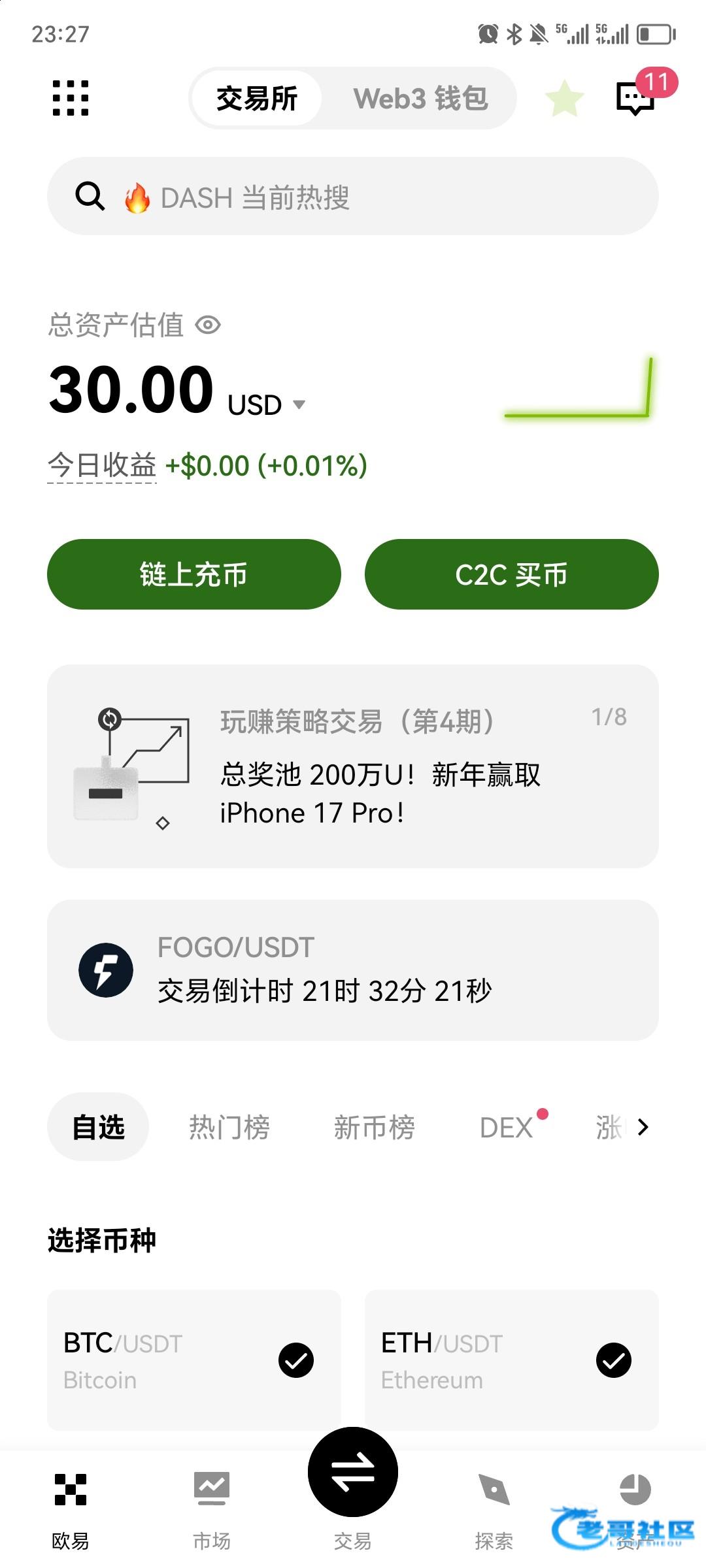Switch to the 热门榜 tab
This screenshot has width=706, height=1568.
pyautogui.click(x=229, y=1127)
